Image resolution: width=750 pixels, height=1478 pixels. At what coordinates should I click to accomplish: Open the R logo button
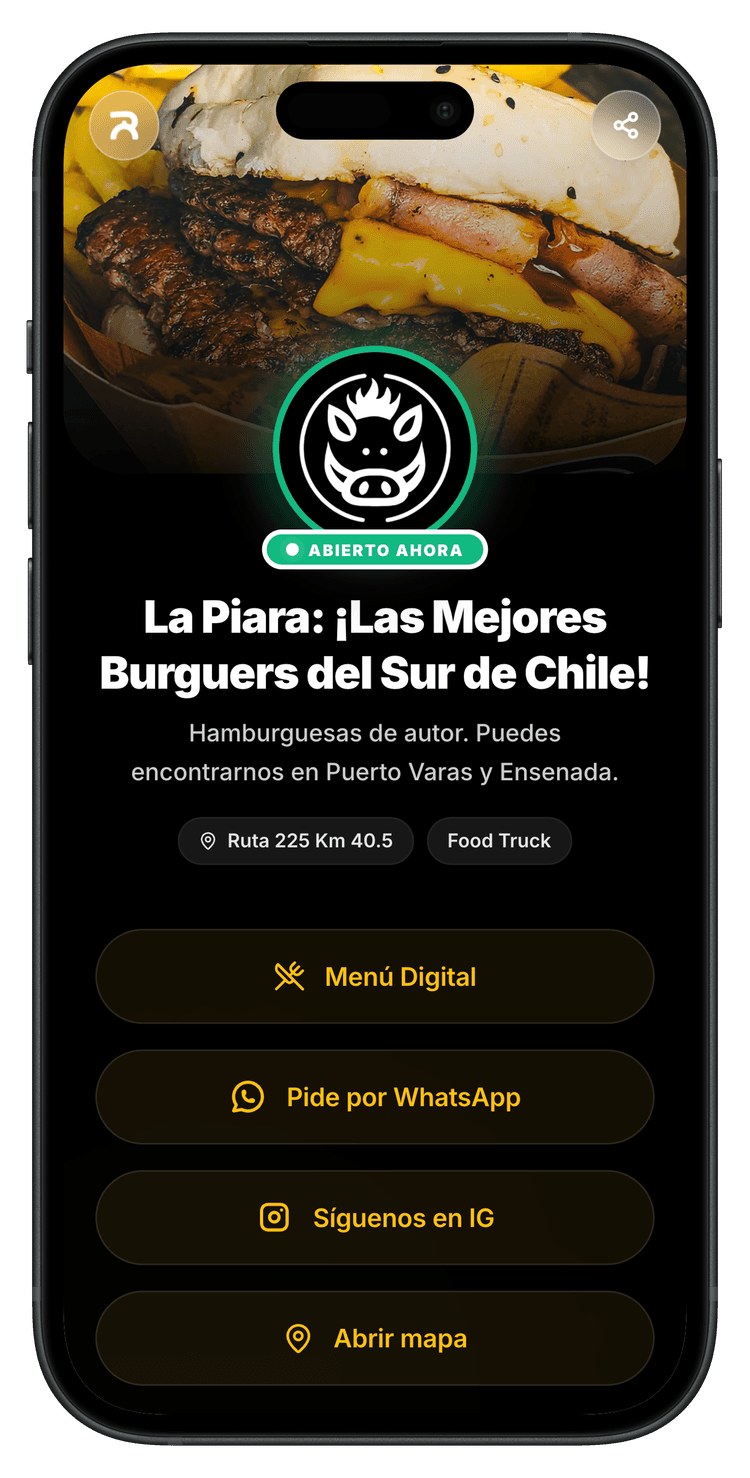click(x=124, y=125)
